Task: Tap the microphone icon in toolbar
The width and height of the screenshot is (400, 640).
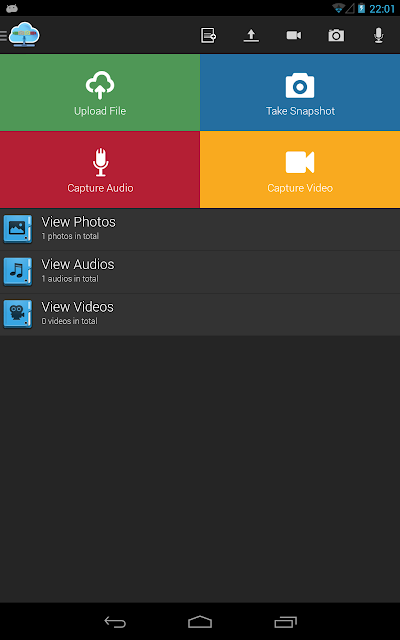Action: (378, 35)
